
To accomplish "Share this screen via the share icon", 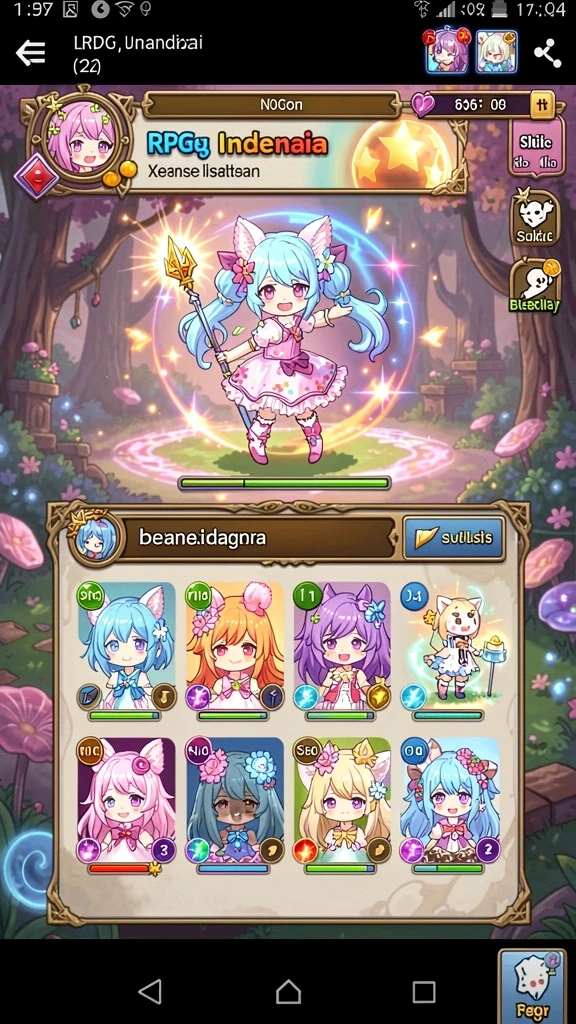I will pyautogui.click(x=547, y=53).
